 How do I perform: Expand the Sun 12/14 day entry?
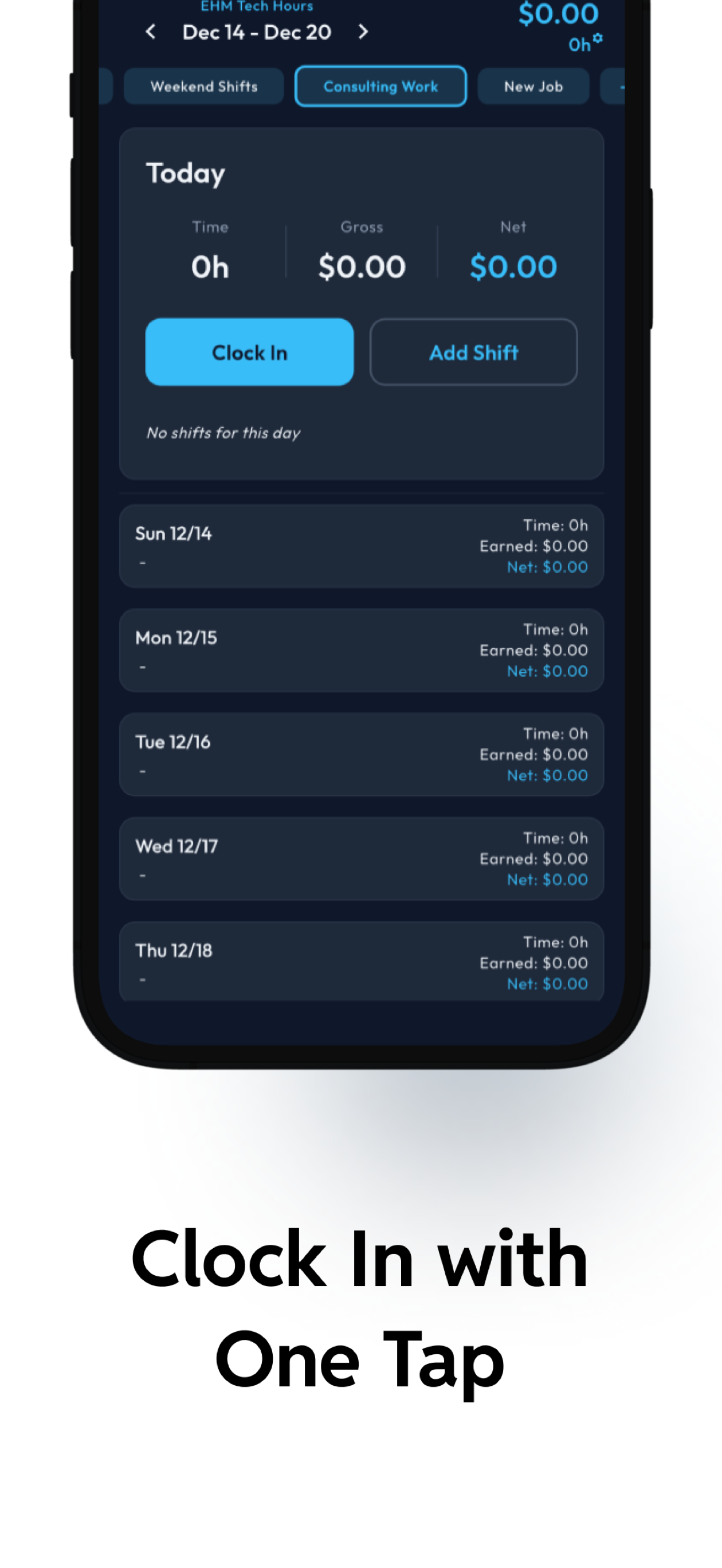tap(362, 546)
